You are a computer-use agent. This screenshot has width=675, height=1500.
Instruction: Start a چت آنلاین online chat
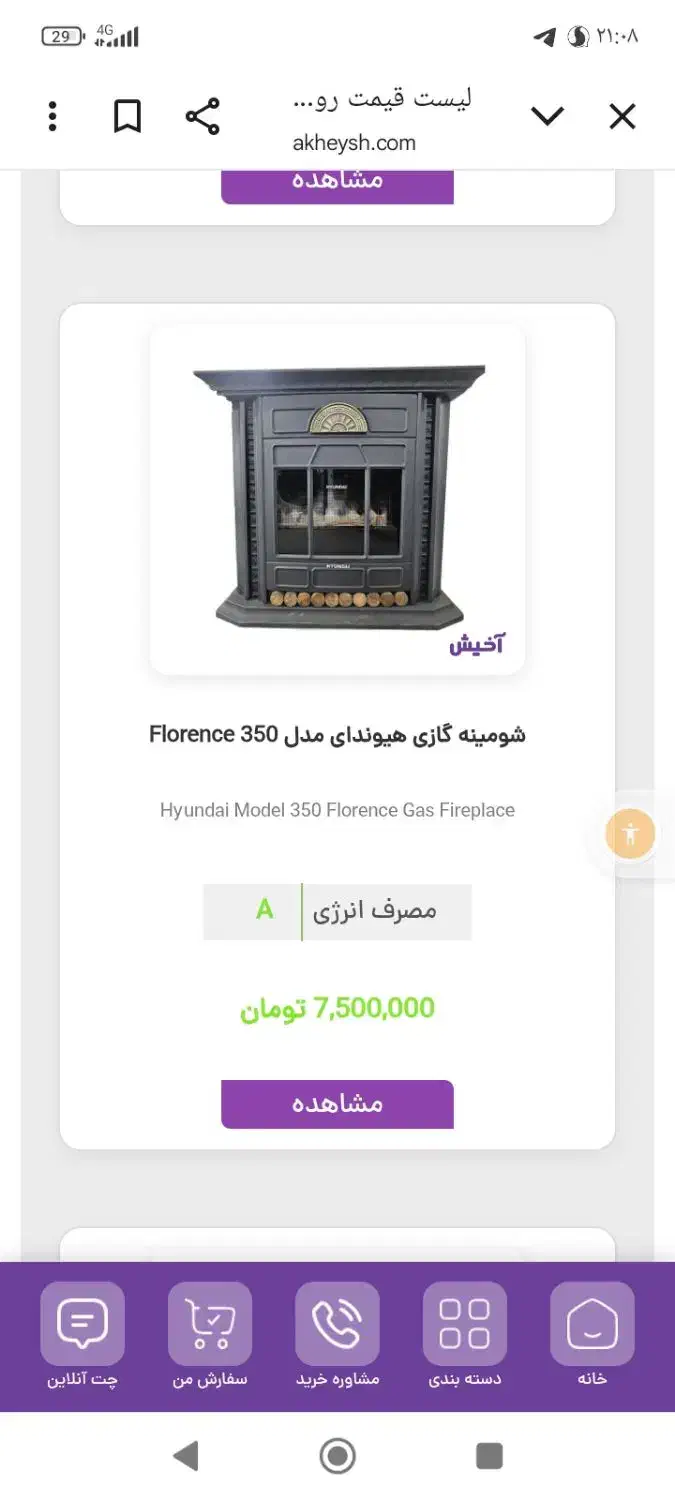82,1335
